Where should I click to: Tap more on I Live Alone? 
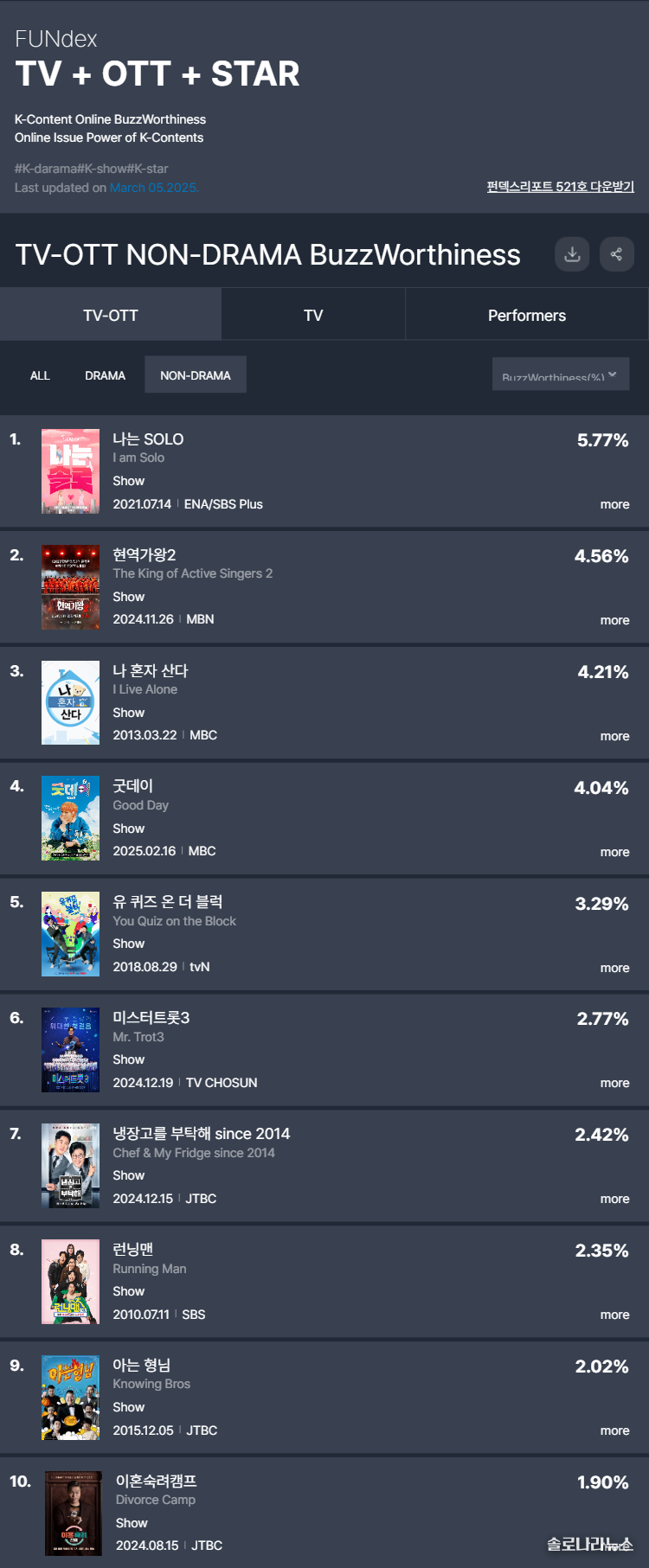pyautogui.click(x=614, y=736)
